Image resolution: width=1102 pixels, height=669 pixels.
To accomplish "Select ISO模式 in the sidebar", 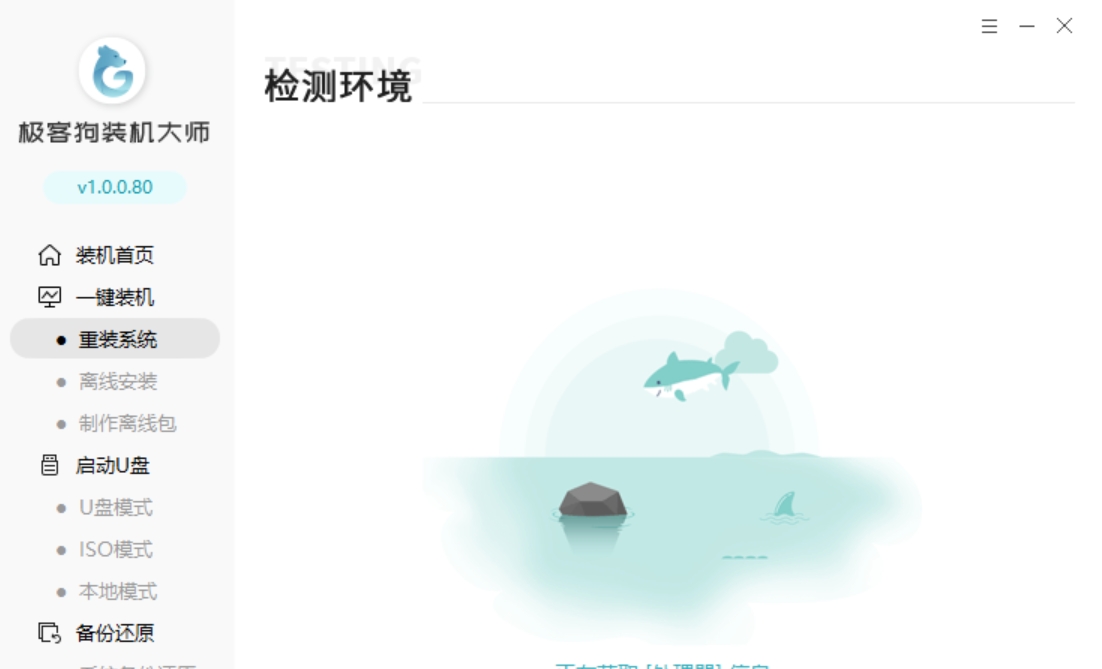I will tap(116, 550).
